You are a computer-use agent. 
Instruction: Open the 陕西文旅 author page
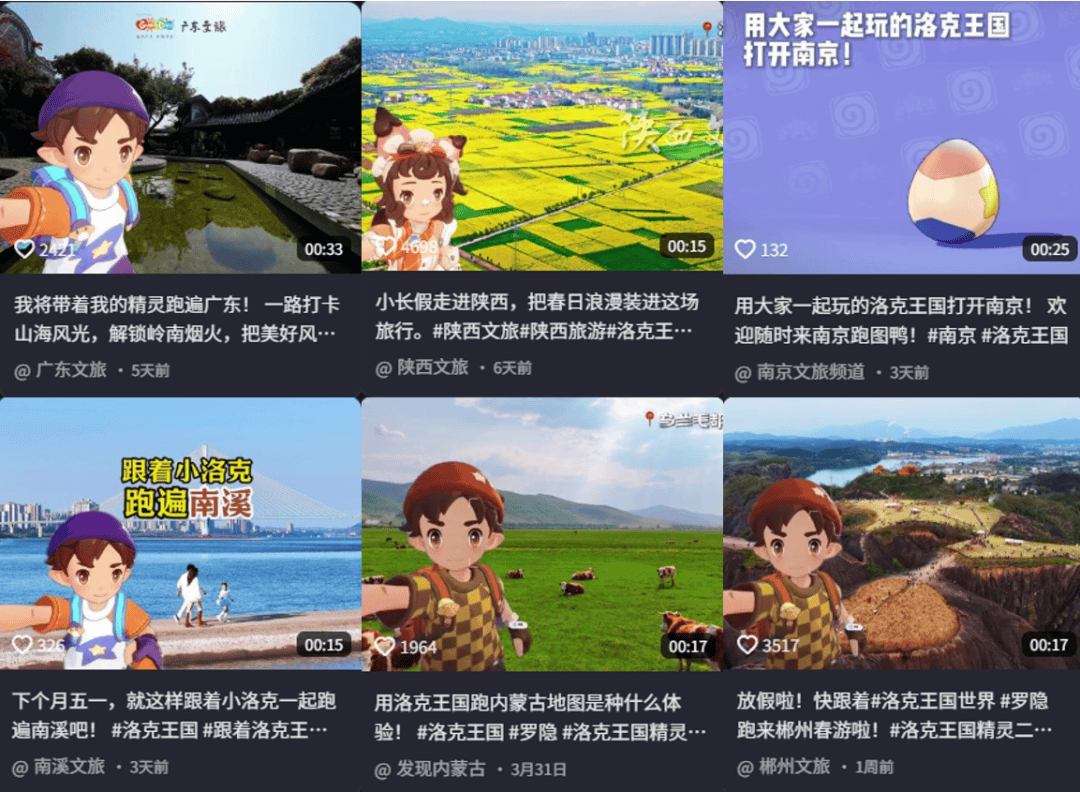[431, 367]
